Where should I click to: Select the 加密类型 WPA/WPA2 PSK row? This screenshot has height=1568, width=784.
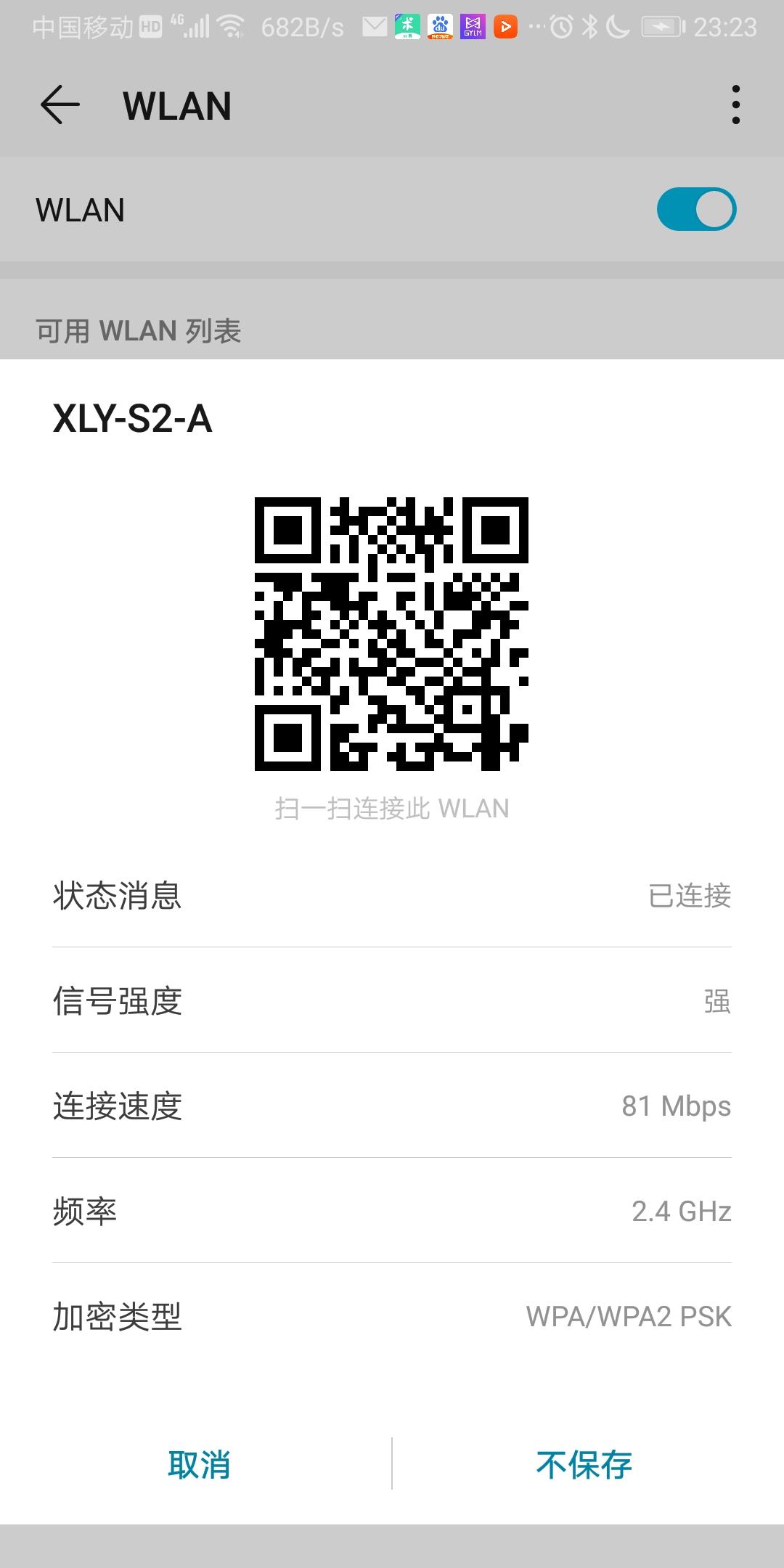pos(392,1319)
